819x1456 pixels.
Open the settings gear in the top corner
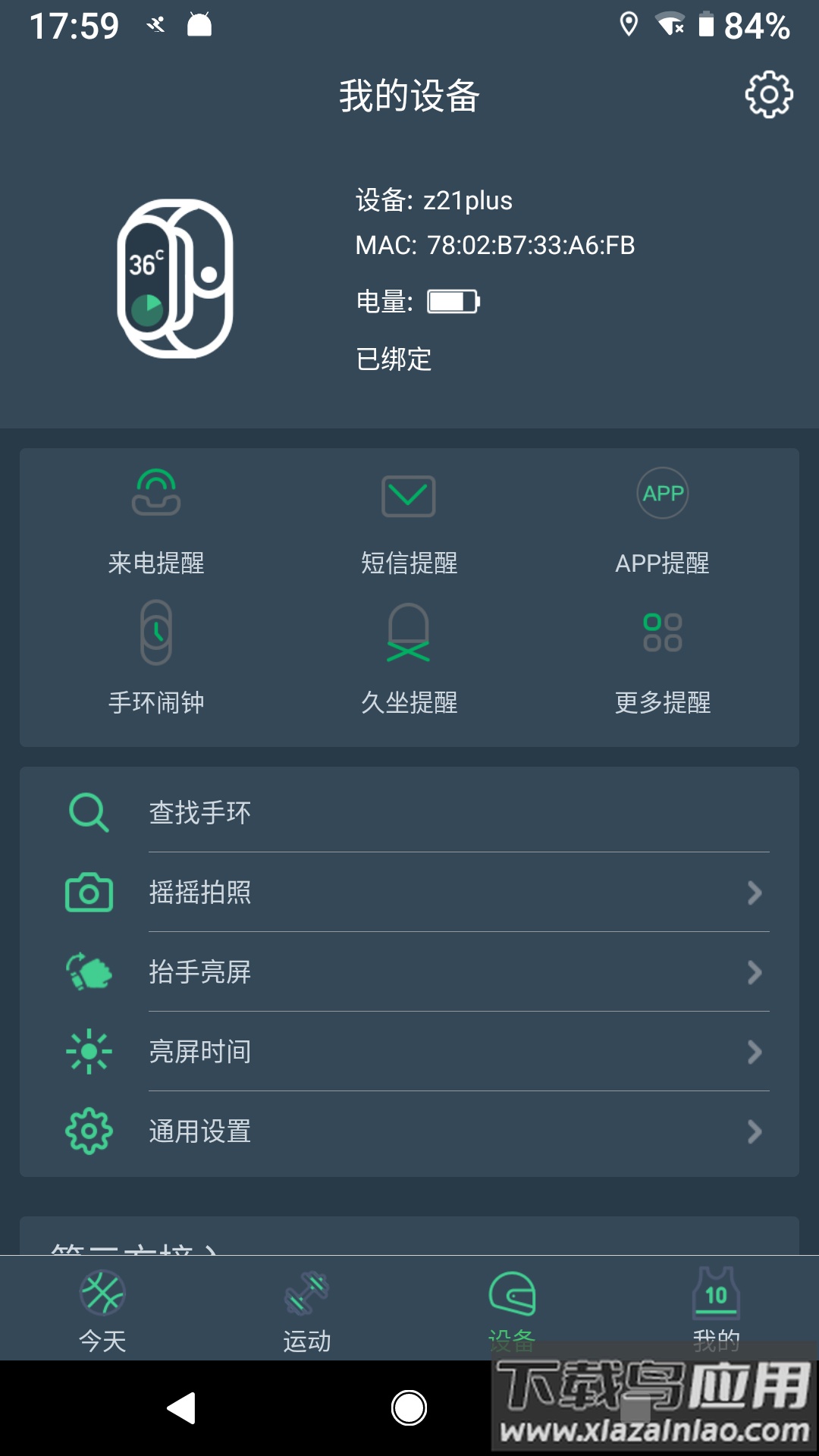point(768,96)
